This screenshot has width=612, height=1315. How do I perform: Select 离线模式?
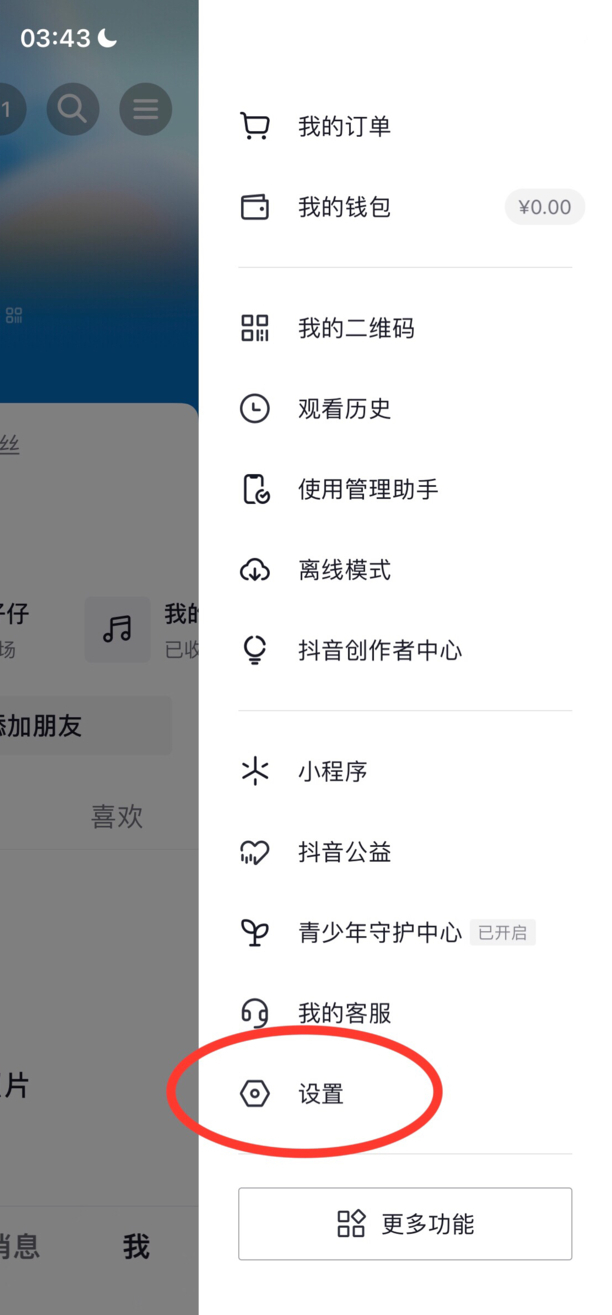click(405, 570)
